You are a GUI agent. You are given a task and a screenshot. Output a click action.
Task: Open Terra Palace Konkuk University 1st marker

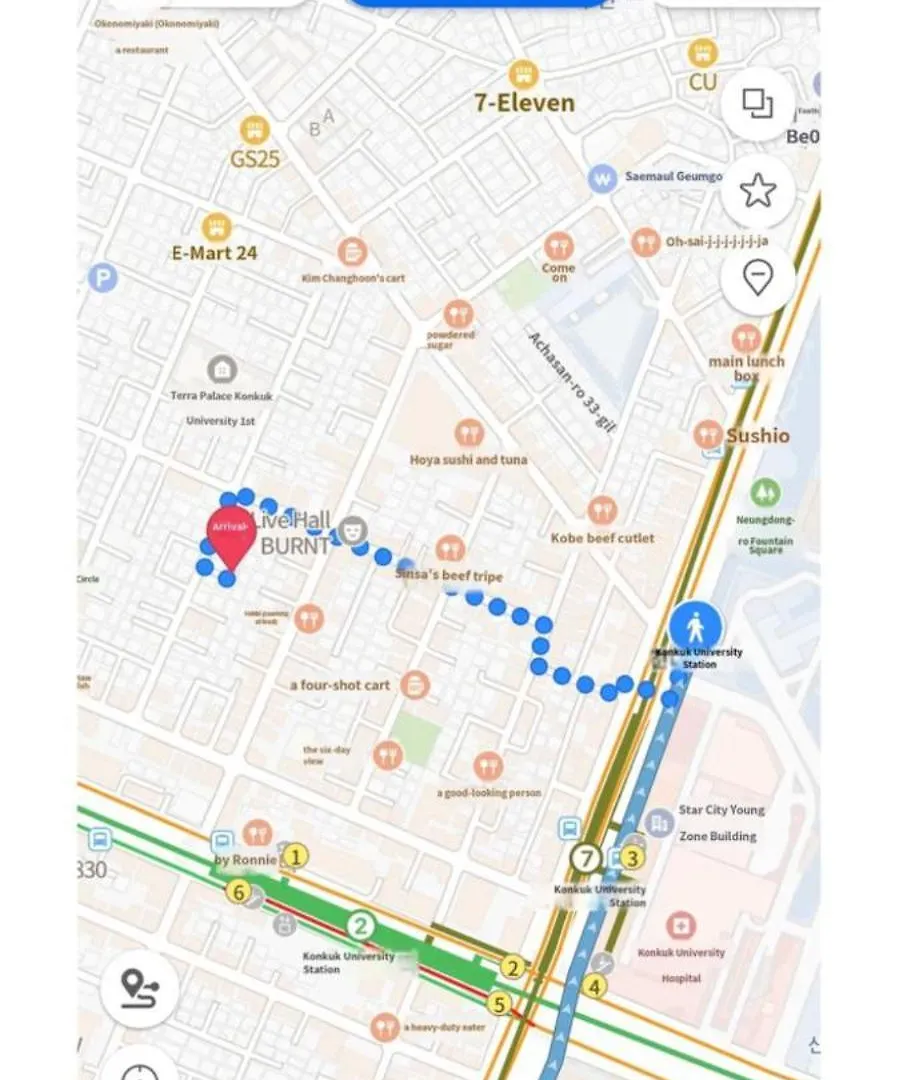(x=221, y=370)
